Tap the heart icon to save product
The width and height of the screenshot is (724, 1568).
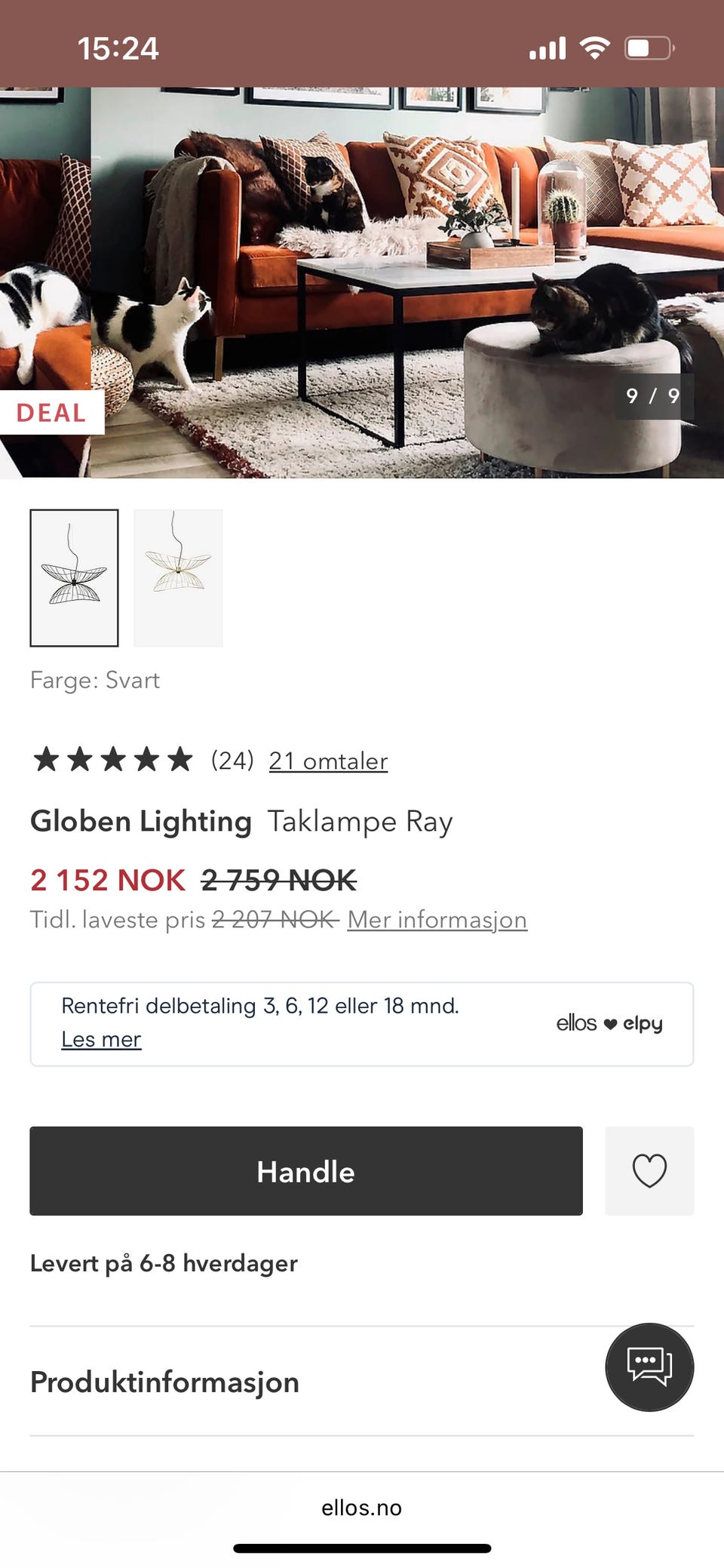(x=649, y=1171)
